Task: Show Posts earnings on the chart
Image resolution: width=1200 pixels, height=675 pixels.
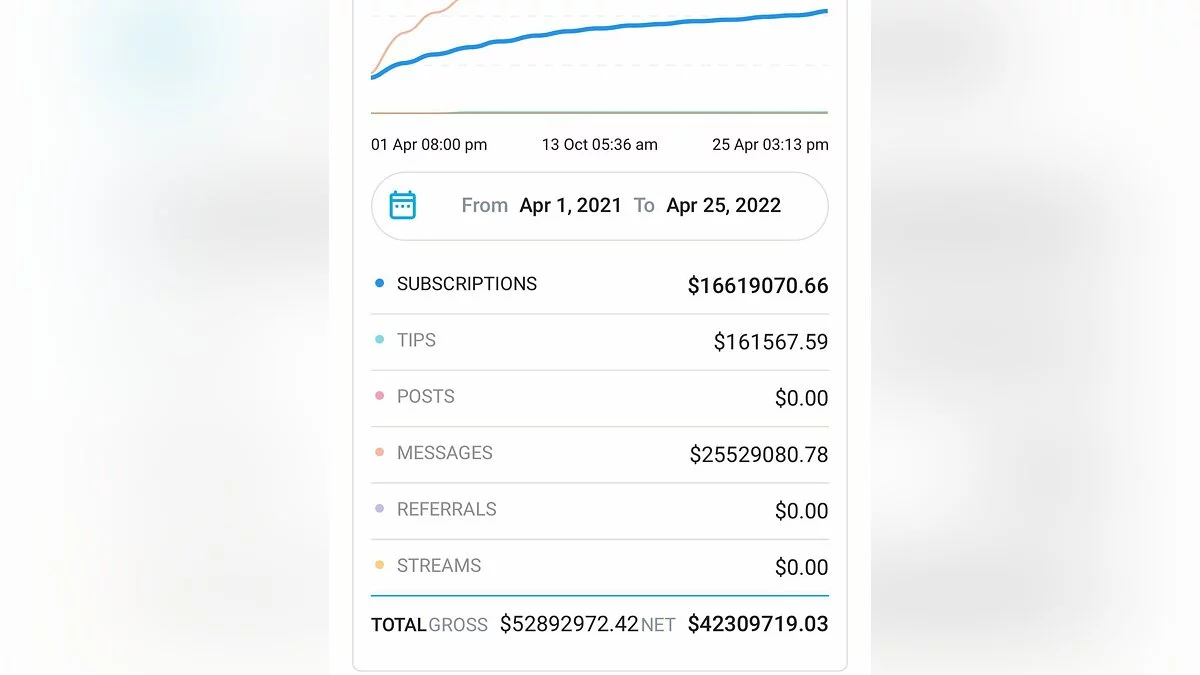Action: click(x=426, y=397)
